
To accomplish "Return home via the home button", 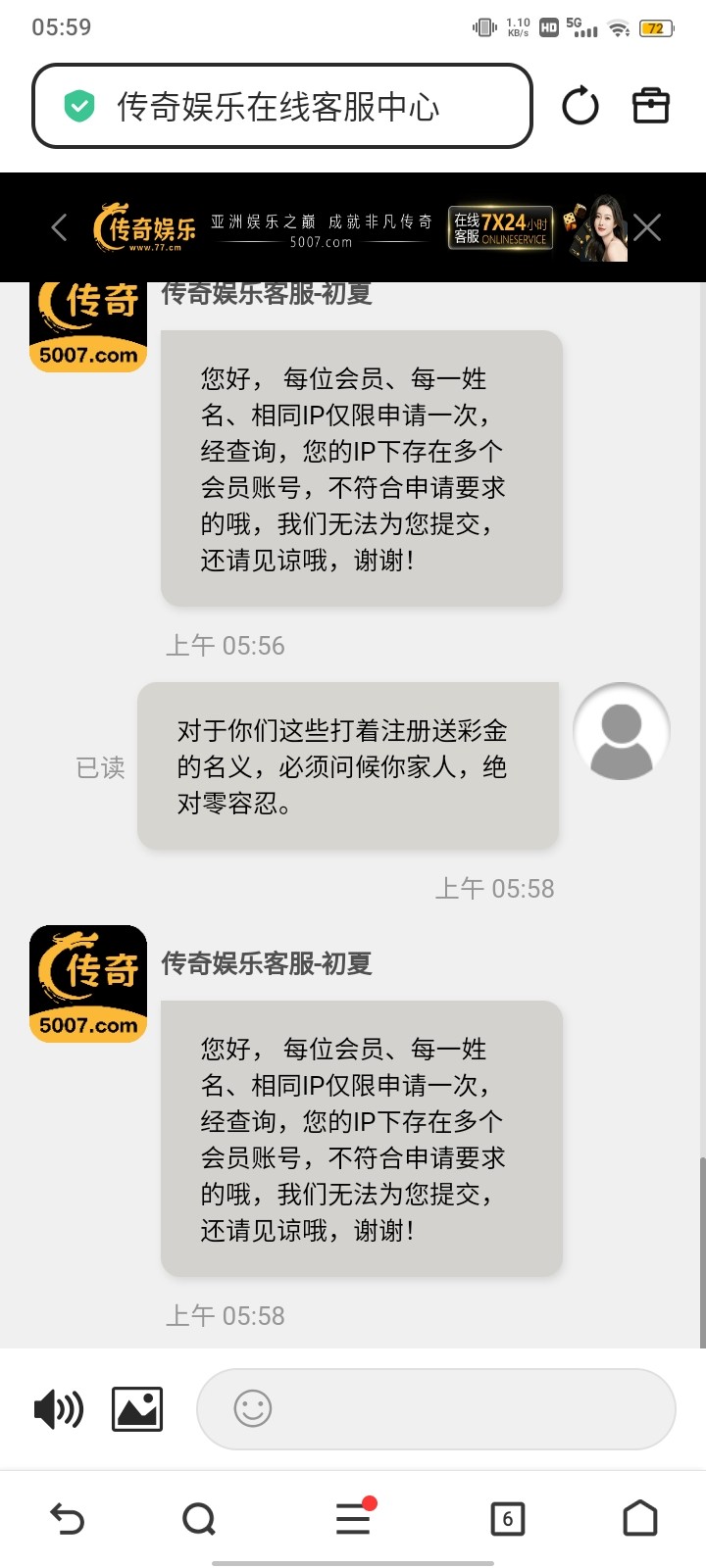I will 639,1517.
